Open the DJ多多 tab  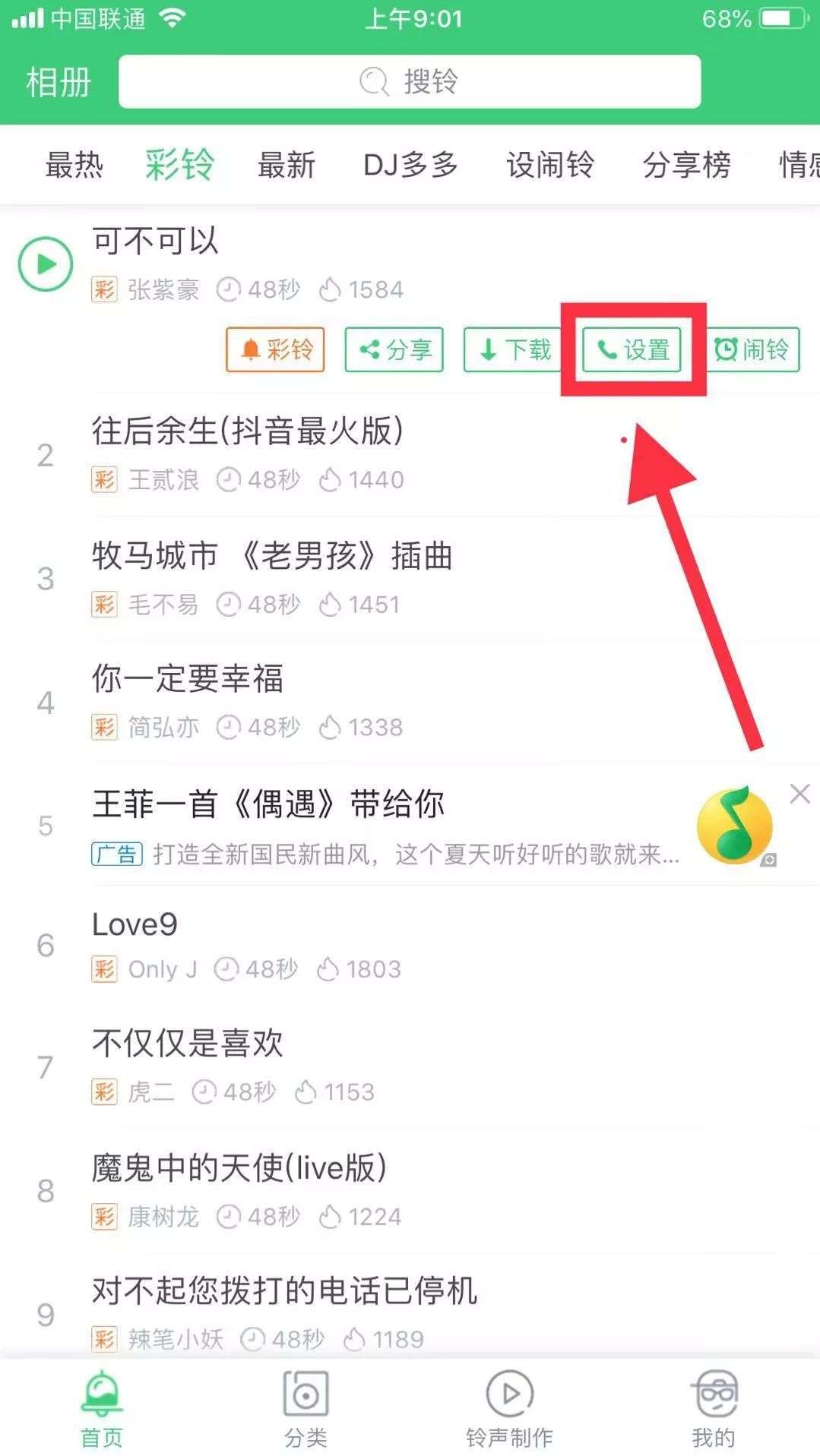click(x=410, y=165)
